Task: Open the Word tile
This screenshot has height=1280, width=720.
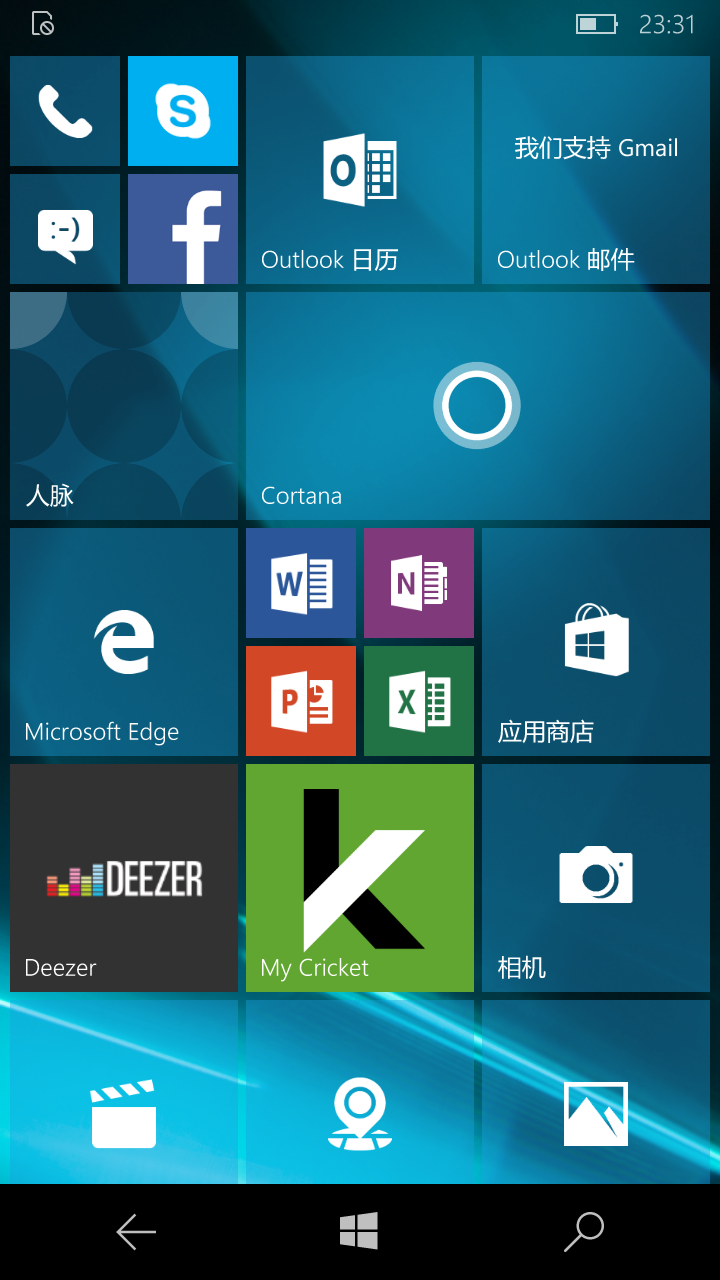Action: (x=301, y=583)
